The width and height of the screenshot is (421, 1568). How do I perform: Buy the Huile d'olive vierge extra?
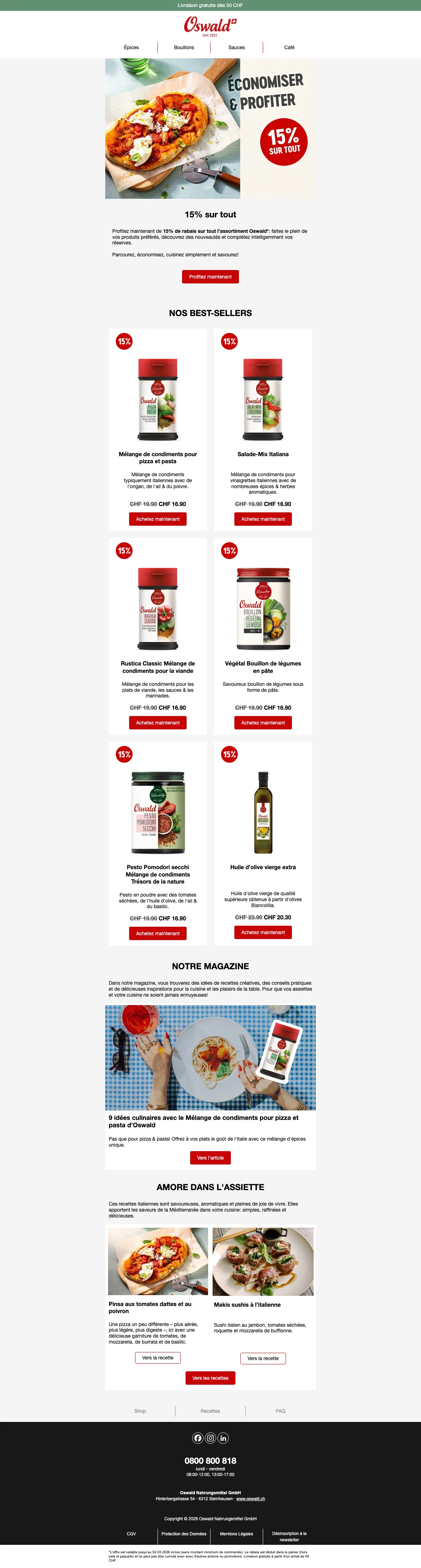[263, 932]
